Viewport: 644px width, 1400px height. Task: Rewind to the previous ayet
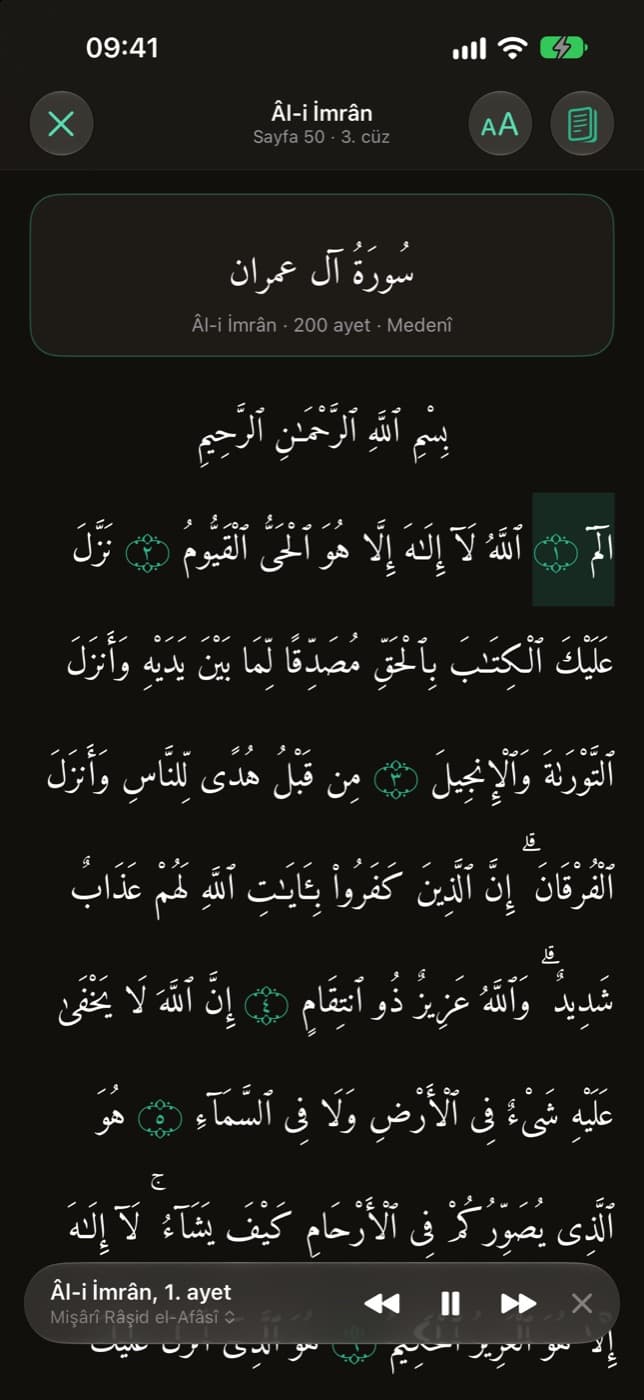tap(382, 1303)
